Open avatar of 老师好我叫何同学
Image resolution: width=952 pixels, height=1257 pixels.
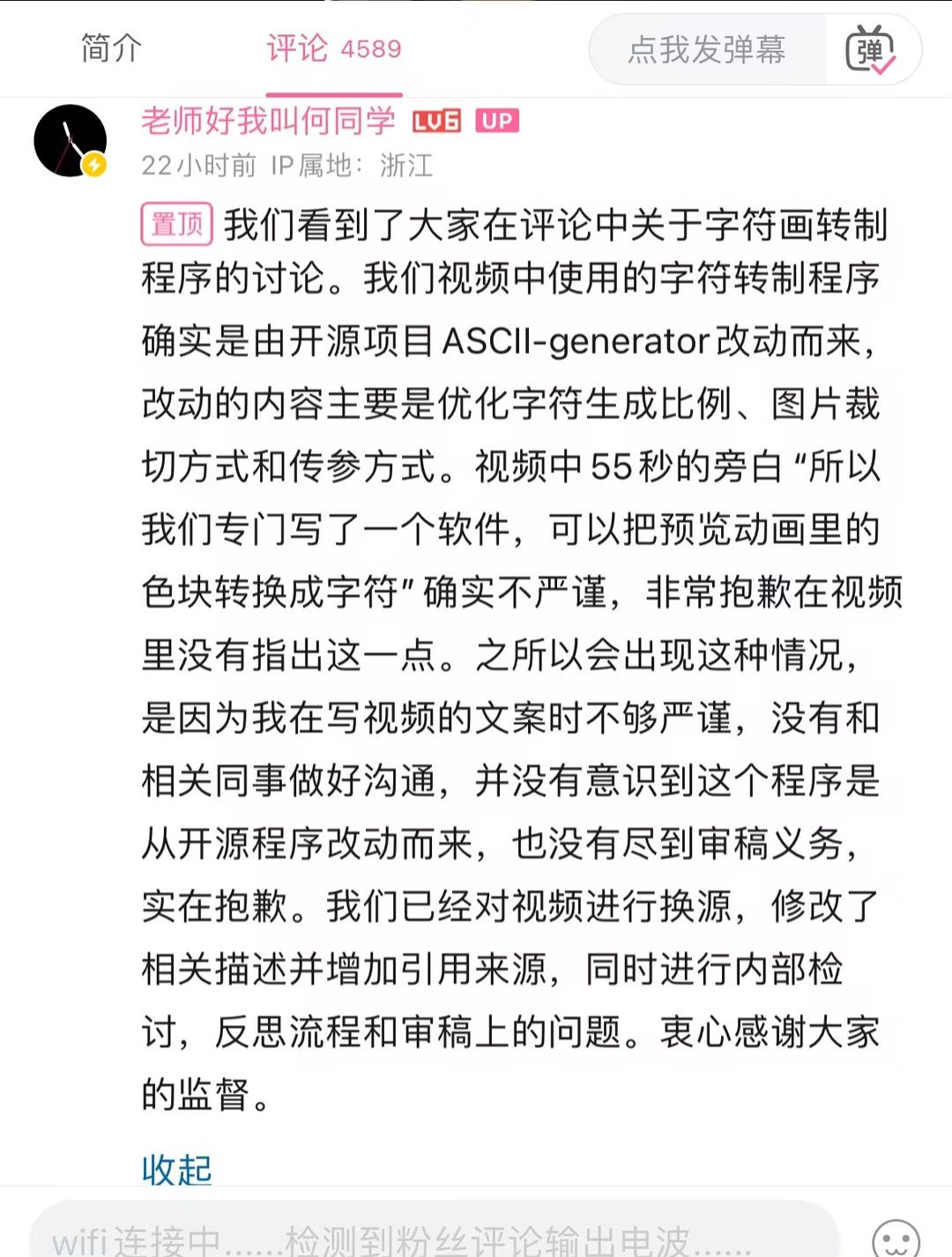[71, 141]
